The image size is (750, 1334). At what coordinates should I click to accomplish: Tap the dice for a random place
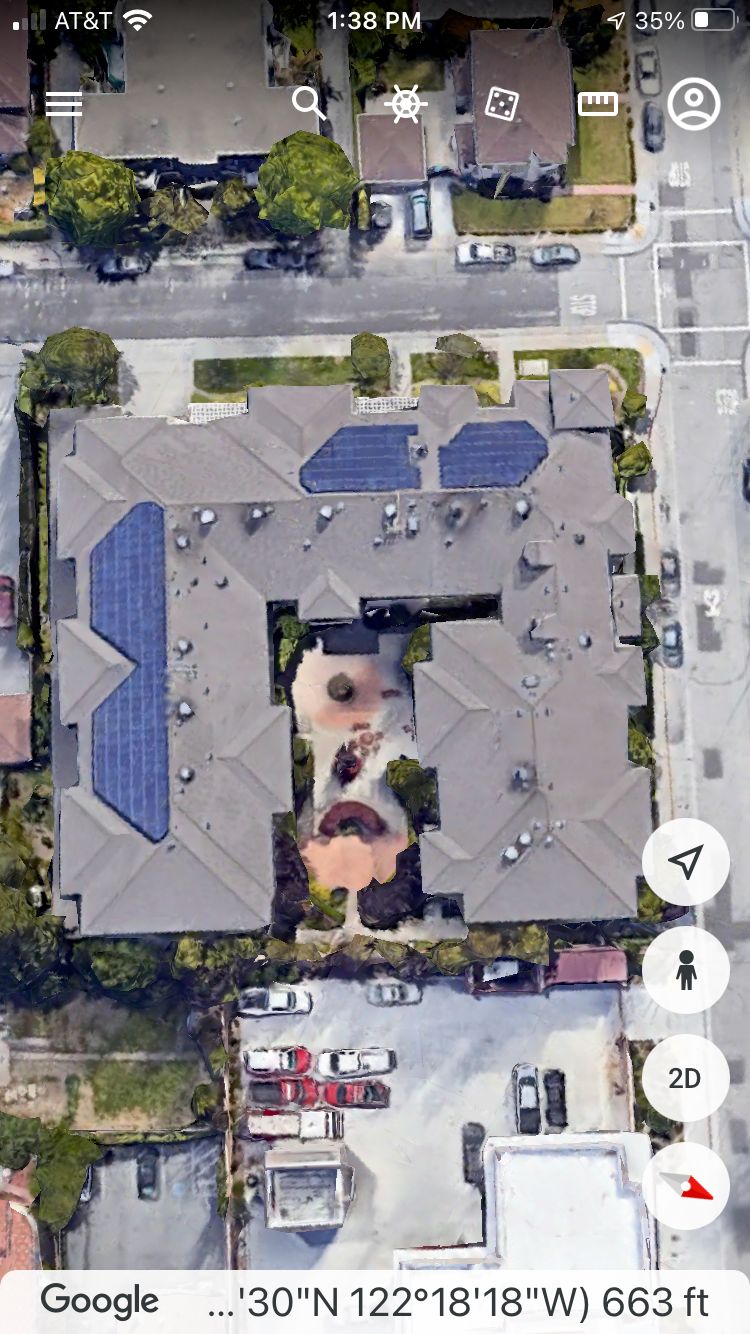tap(502, 104)
